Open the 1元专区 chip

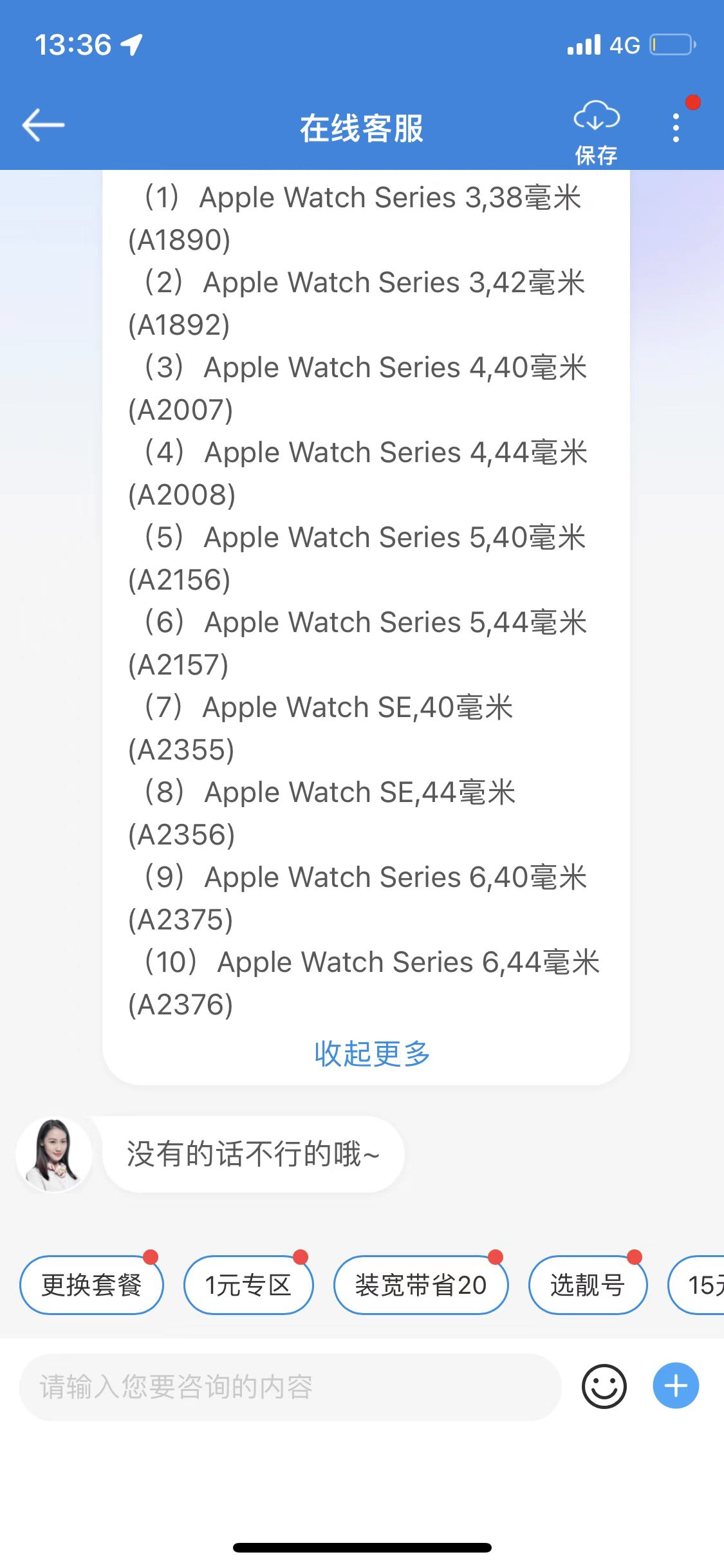[x=248, y=1285]
